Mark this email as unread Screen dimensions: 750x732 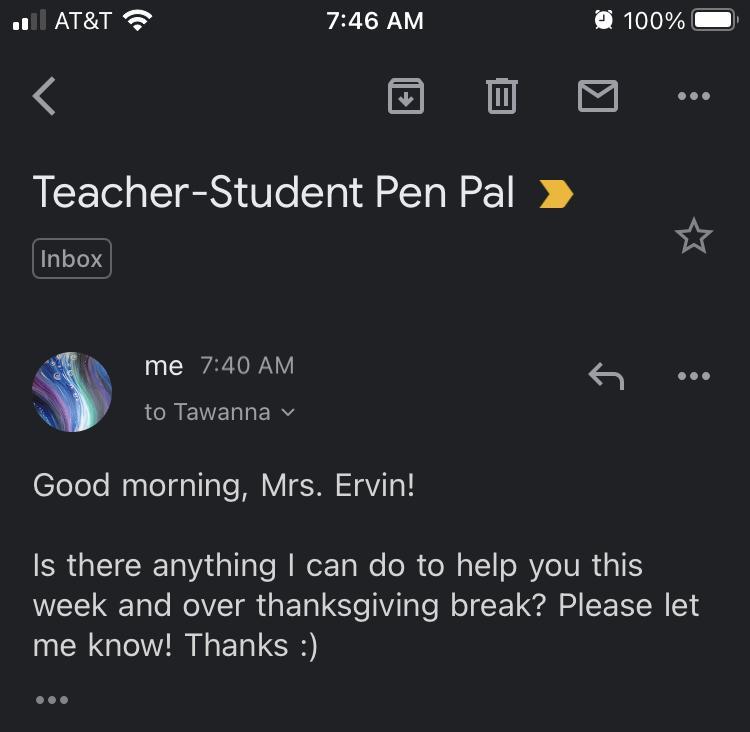tap(597, 96)
